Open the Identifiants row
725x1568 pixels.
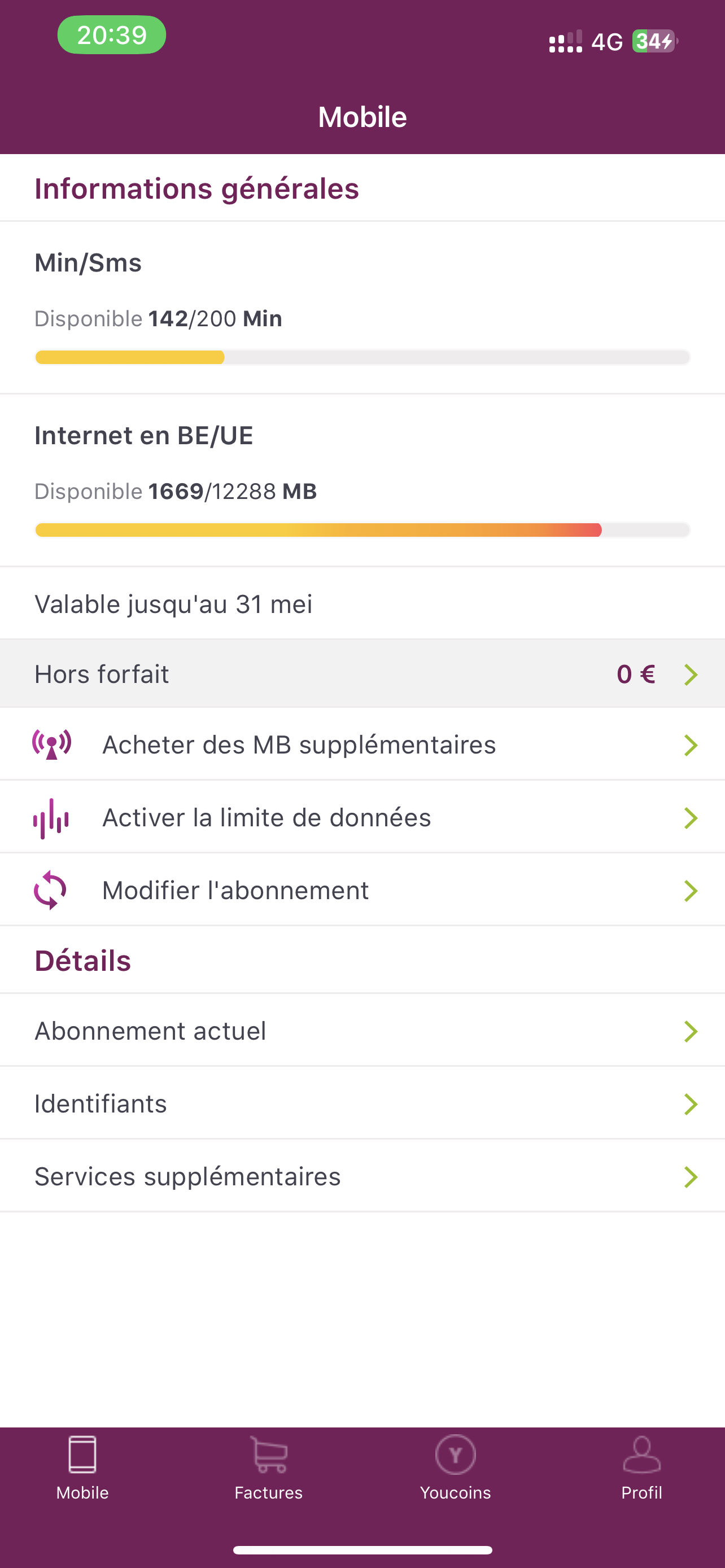[x=362, y=1103]
